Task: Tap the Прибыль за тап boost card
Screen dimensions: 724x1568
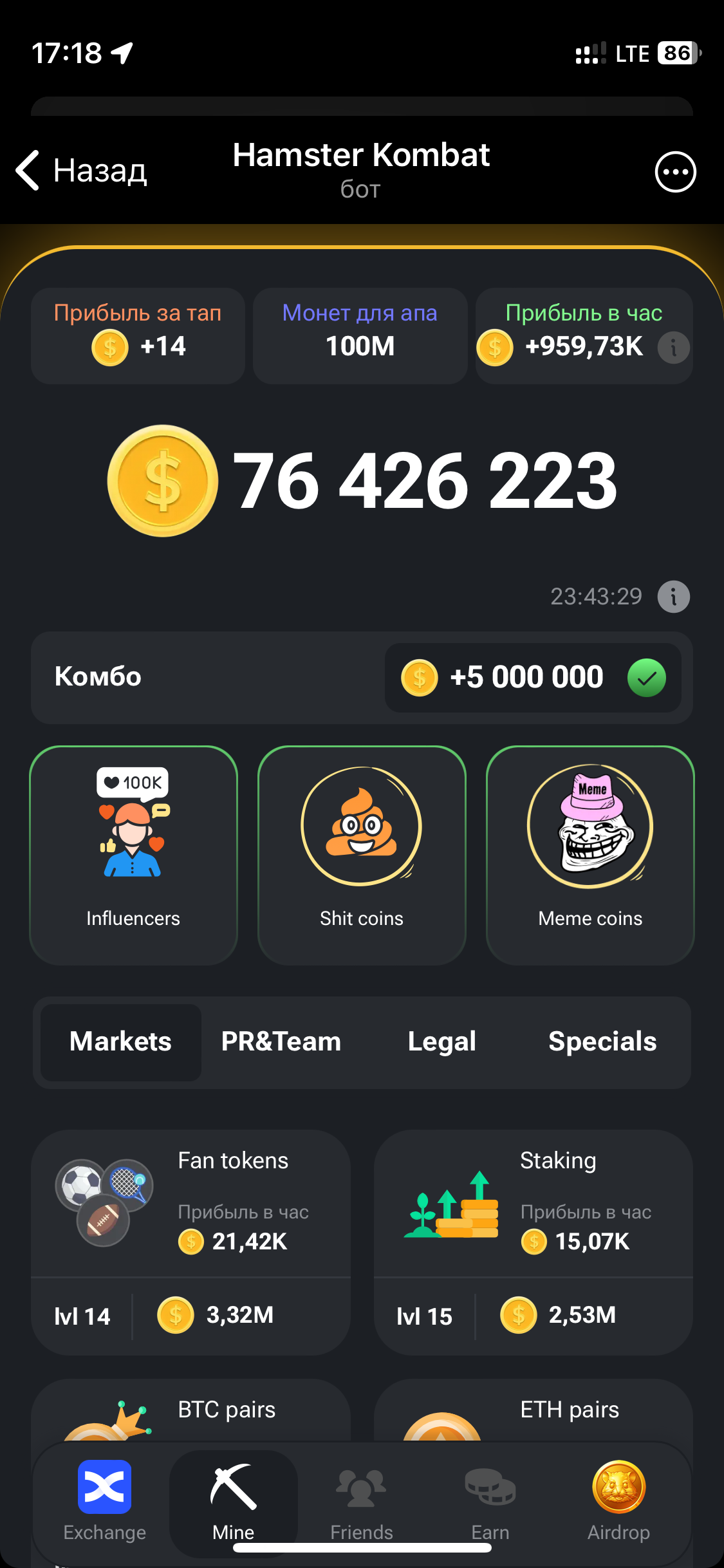Action: [138, 336]
